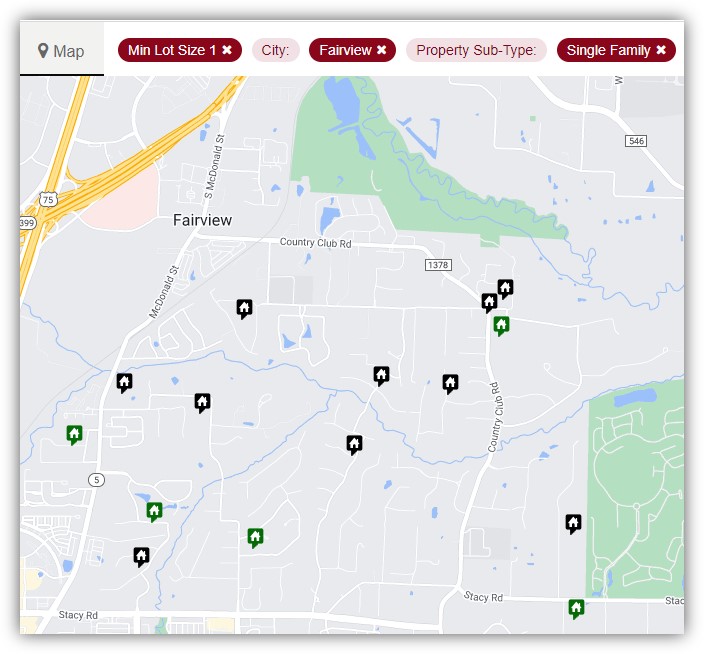Remove the Fairview city filter
Screen dimensions: 704x654
[x=381, y=50]
